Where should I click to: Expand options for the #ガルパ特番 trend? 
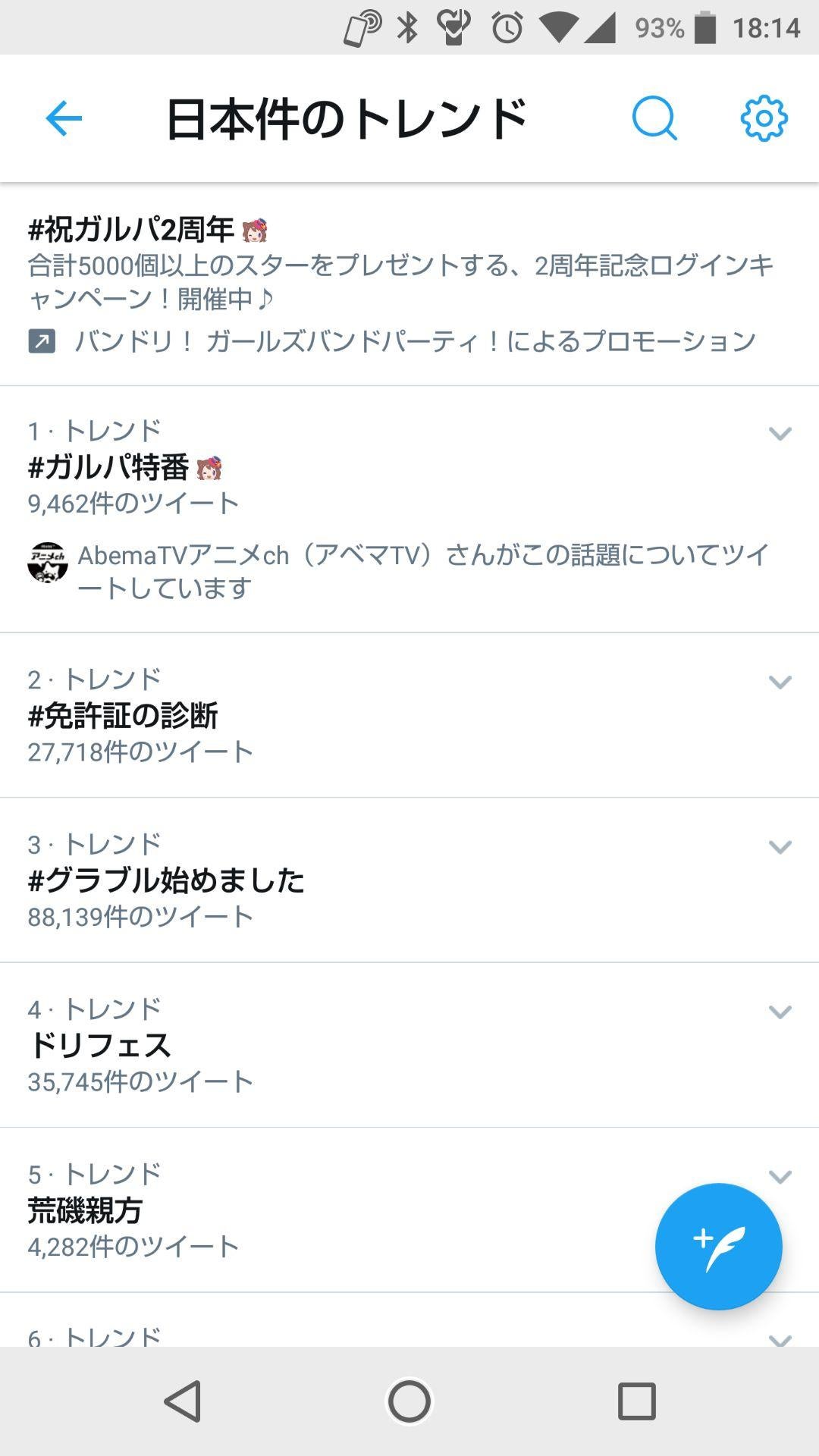[x=780, y=434]
